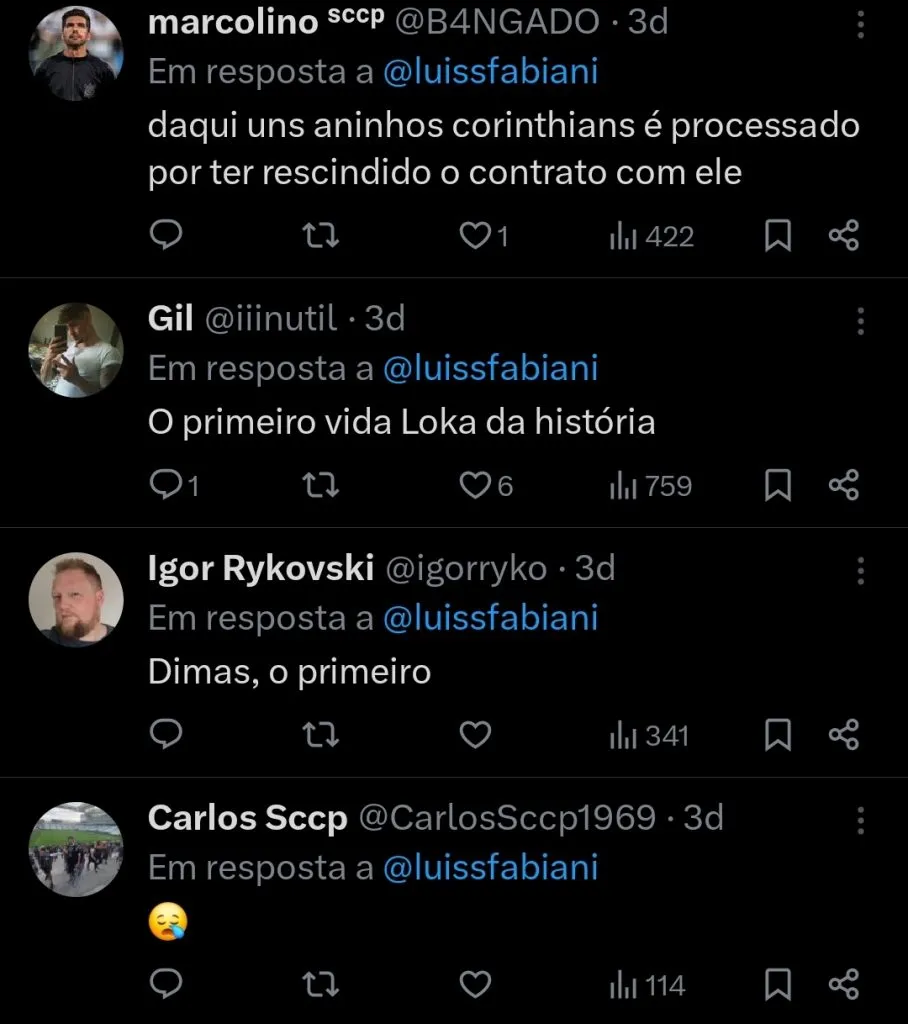908x1024 pixels.
Task: Open the repost icon on Carlos Sccp's tweet
Action: 319,985
